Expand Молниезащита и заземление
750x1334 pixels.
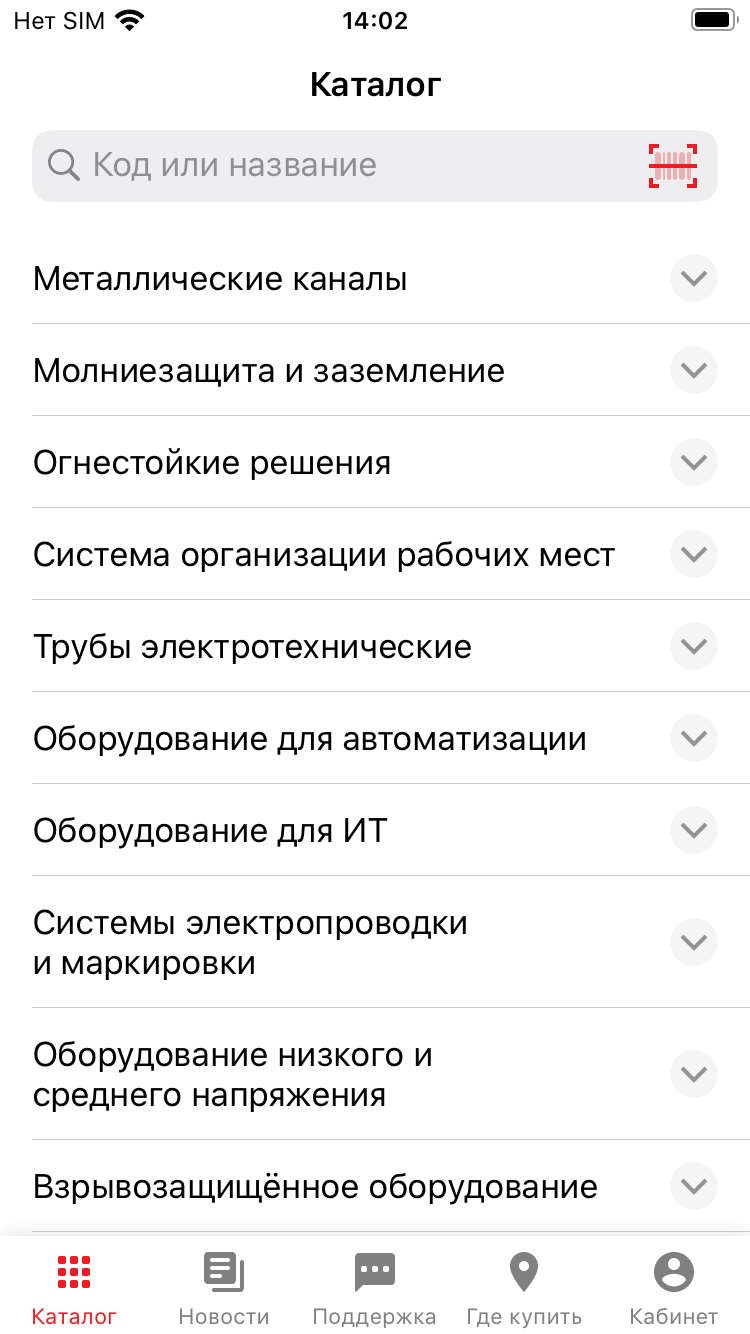tap(693, 370)
